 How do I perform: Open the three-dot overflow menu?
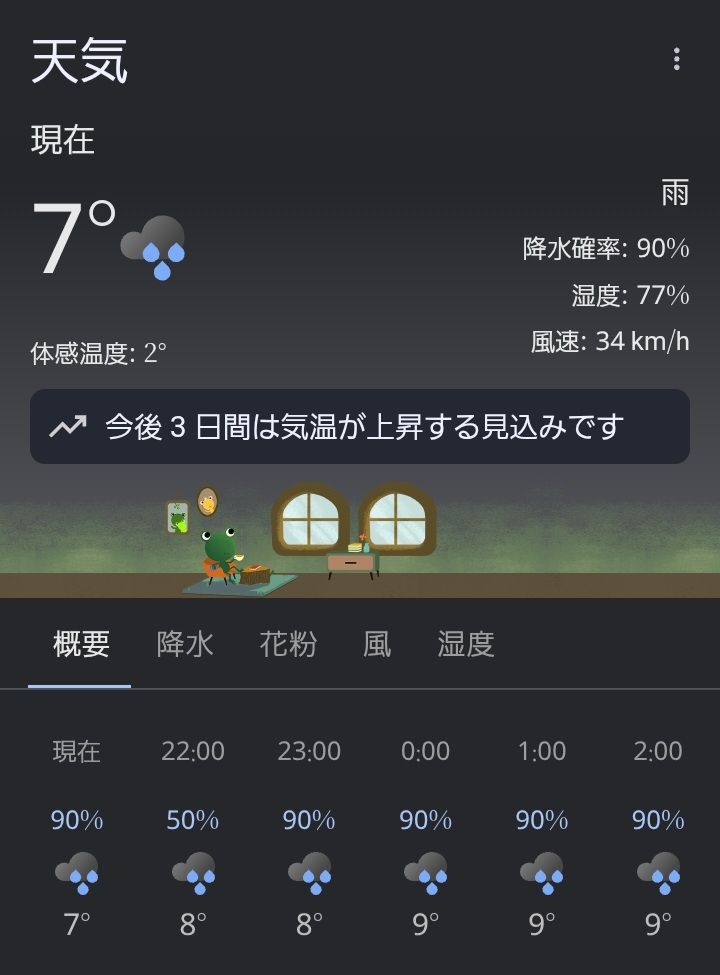(677, 60)
